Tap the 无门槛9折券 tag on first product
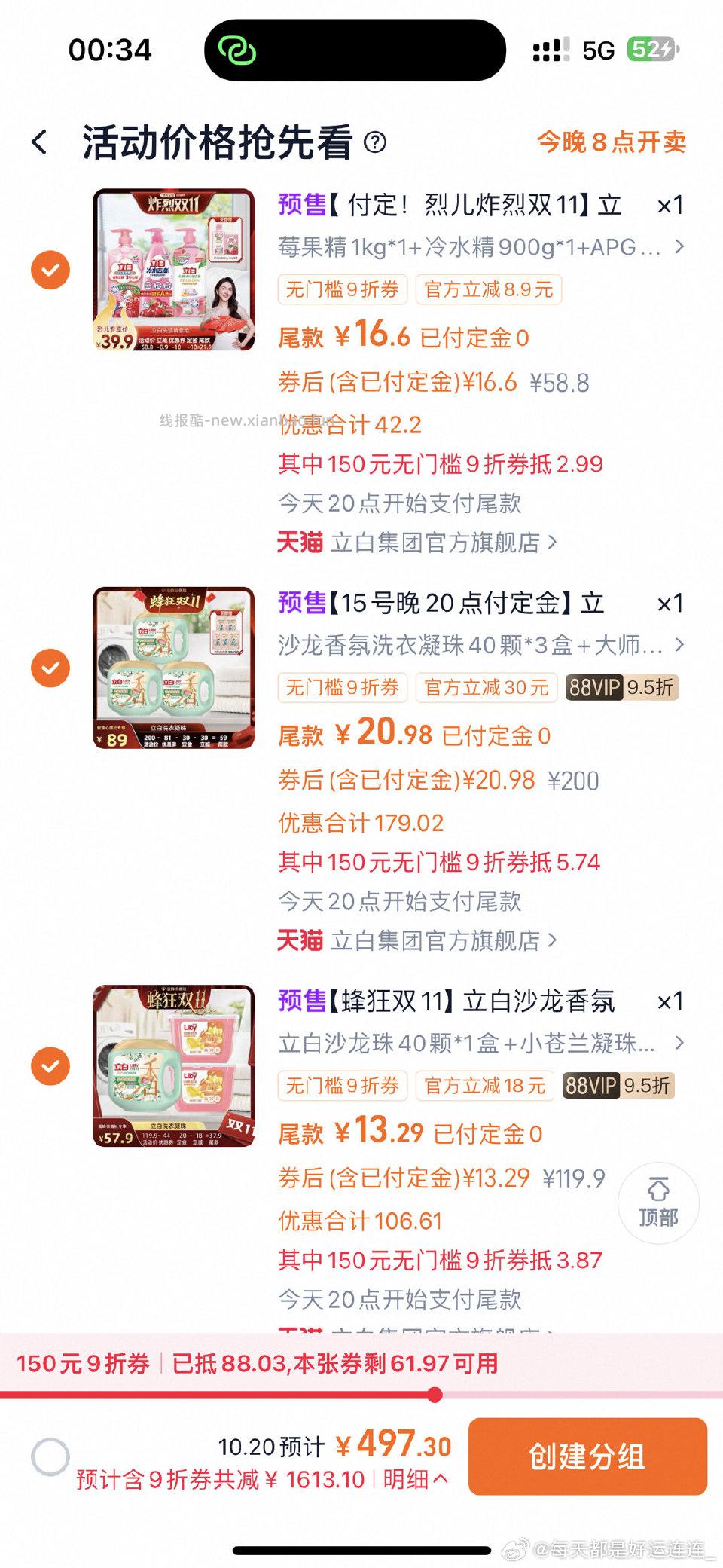723x1568 pixels. click(x=343, y=290)
